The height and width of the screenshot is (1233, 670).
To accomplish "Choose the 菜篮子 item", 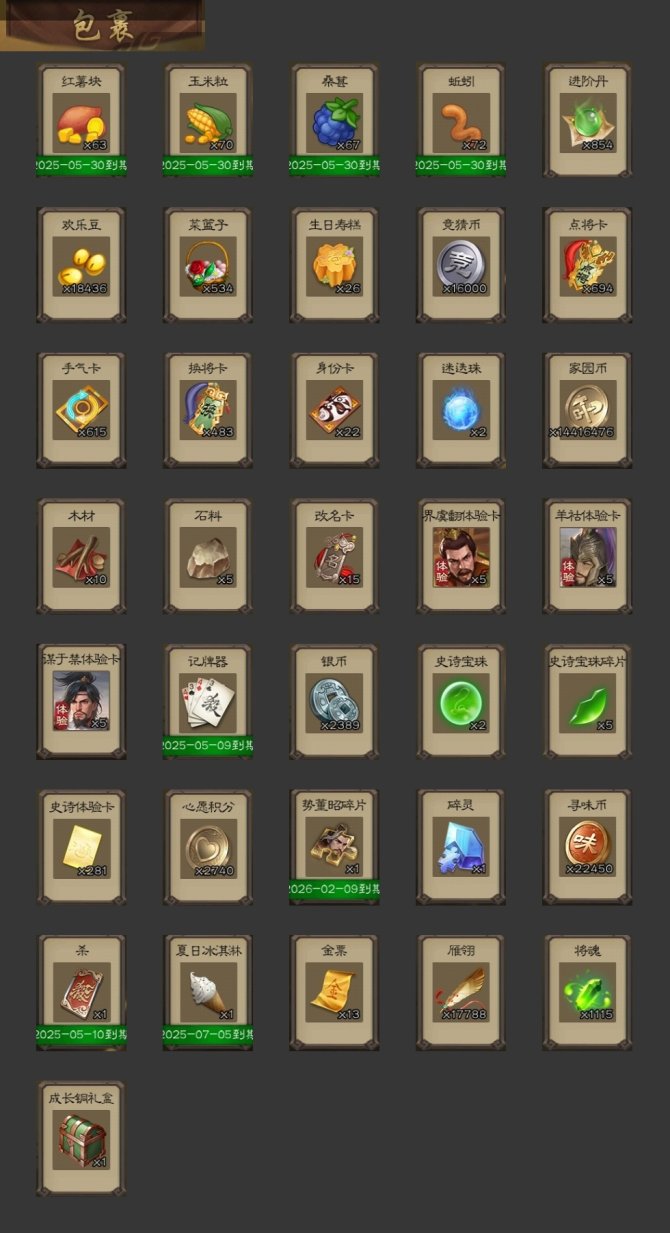I will pos(208,266).
